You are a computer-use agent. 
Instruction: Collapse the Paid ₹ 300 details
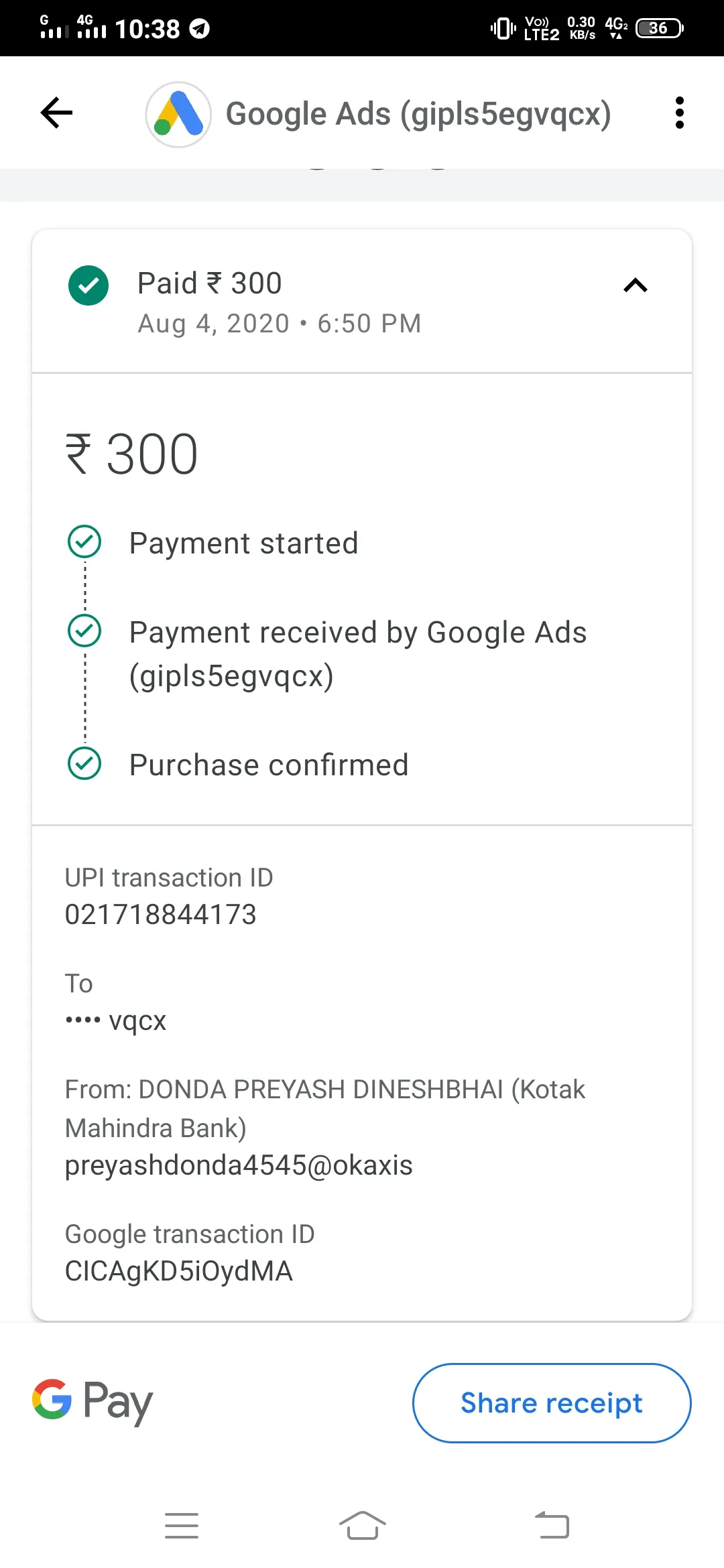(x=636, y=285)
